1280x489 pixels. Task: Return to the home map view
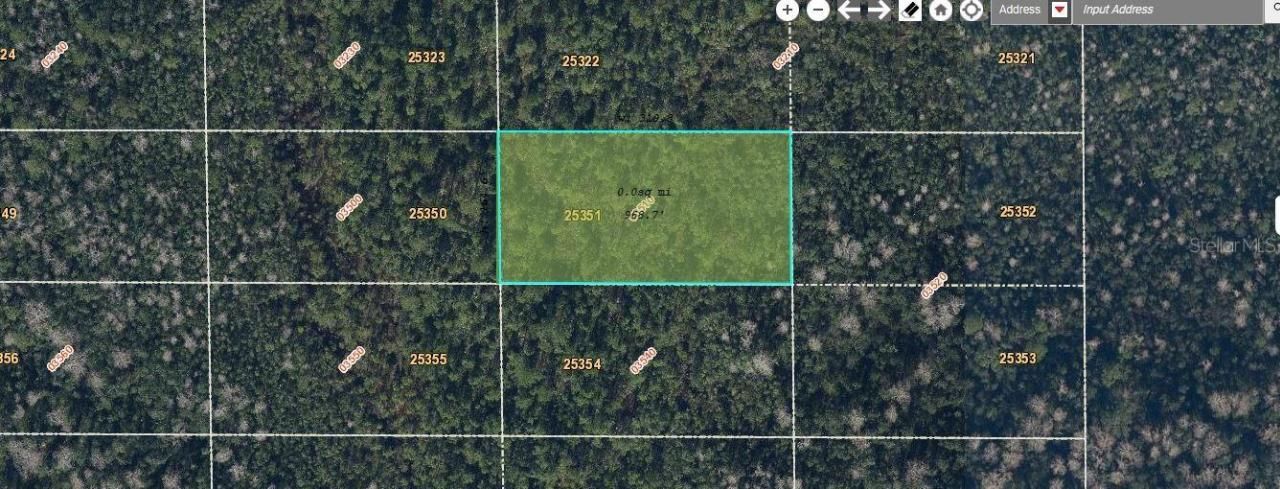point(940,10)
